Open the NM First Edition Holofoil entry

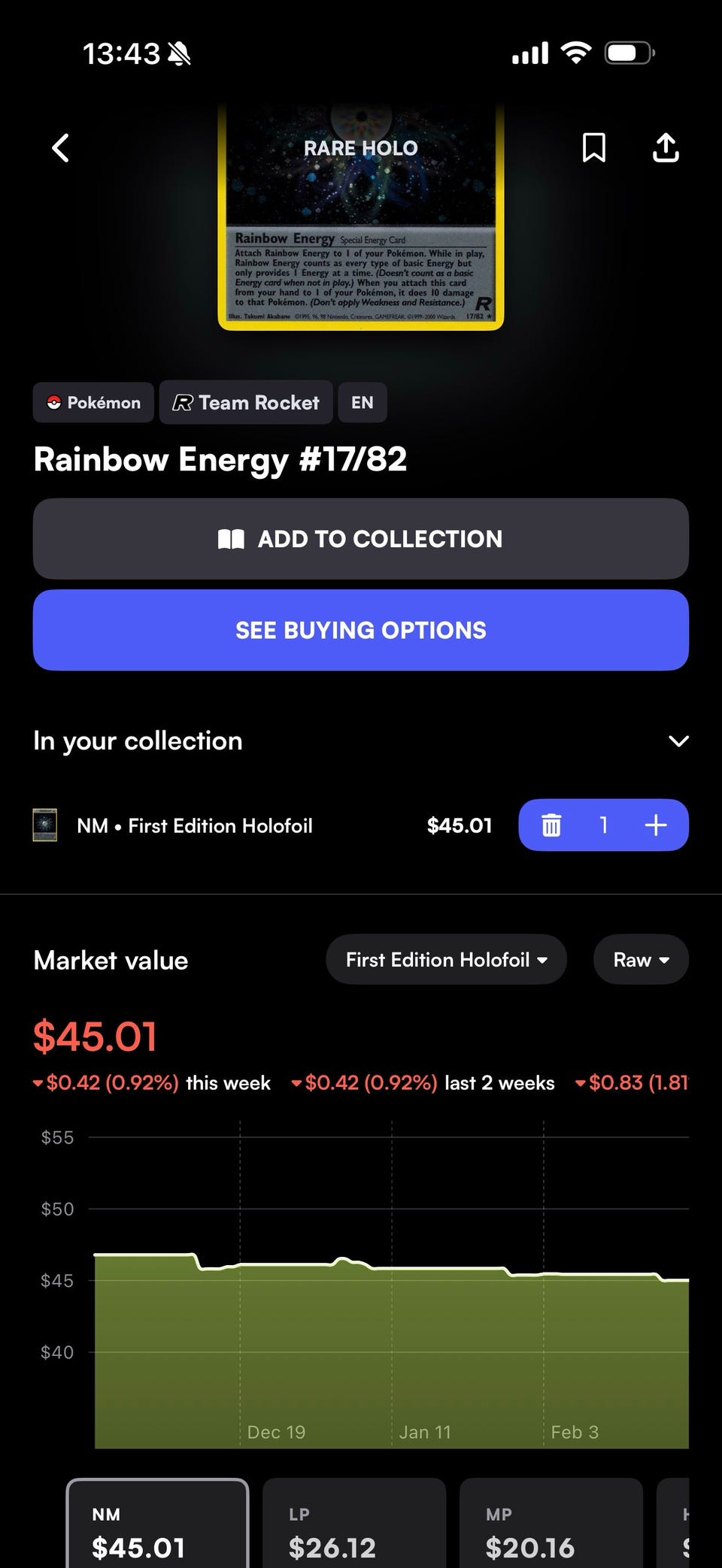pyautogui.click(x=194, y=825)
